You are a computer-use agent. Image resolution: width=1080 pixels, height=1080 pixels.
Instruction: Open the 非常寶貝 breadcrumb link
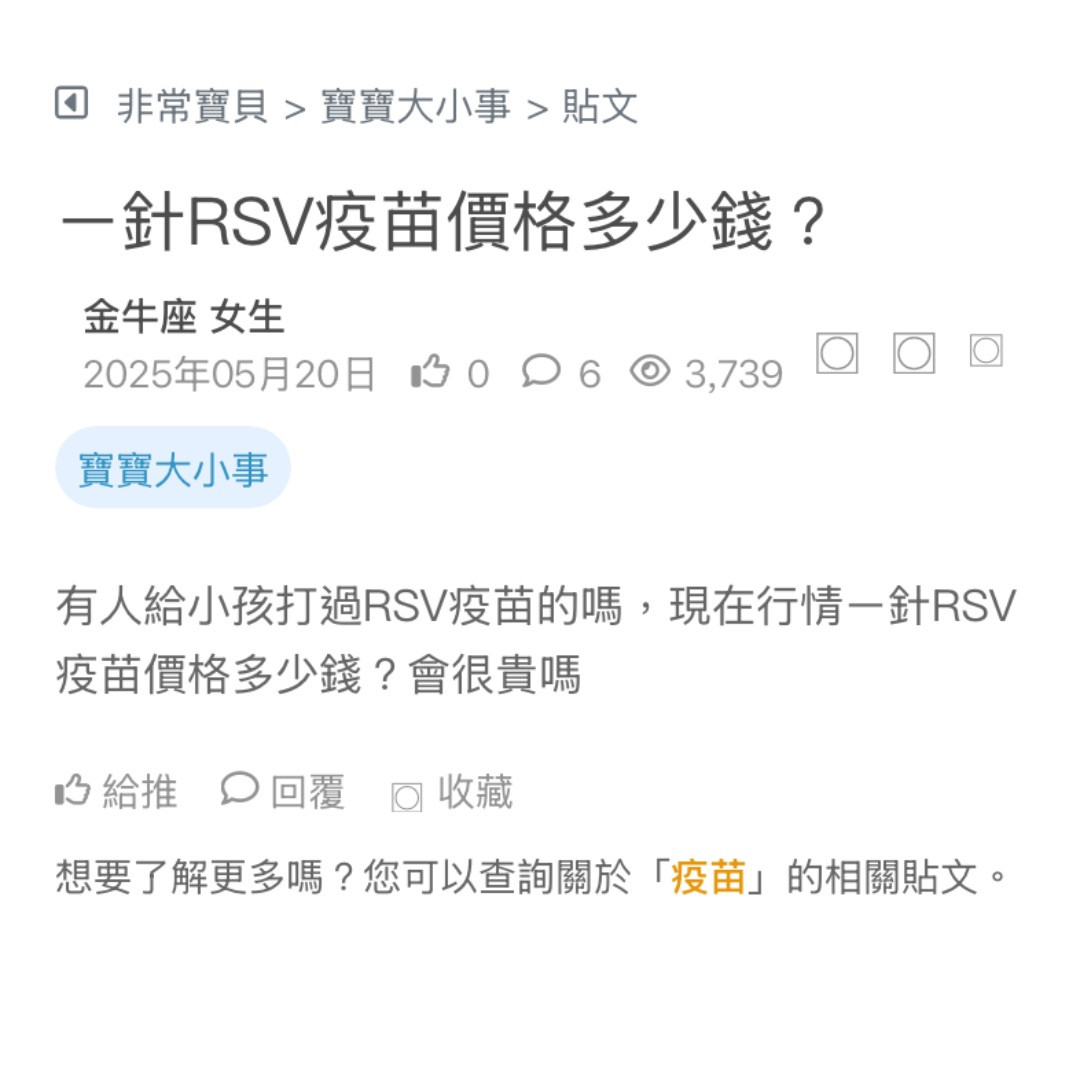192,106
